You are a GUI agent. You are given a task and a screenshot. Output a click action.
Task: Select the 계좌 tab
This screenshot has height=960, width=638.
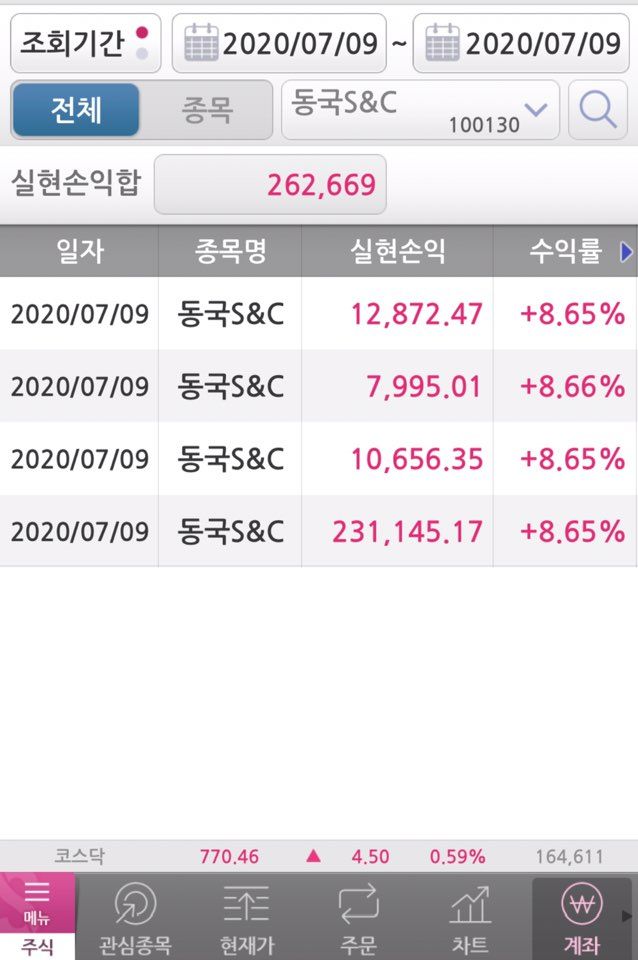point(579,917)
